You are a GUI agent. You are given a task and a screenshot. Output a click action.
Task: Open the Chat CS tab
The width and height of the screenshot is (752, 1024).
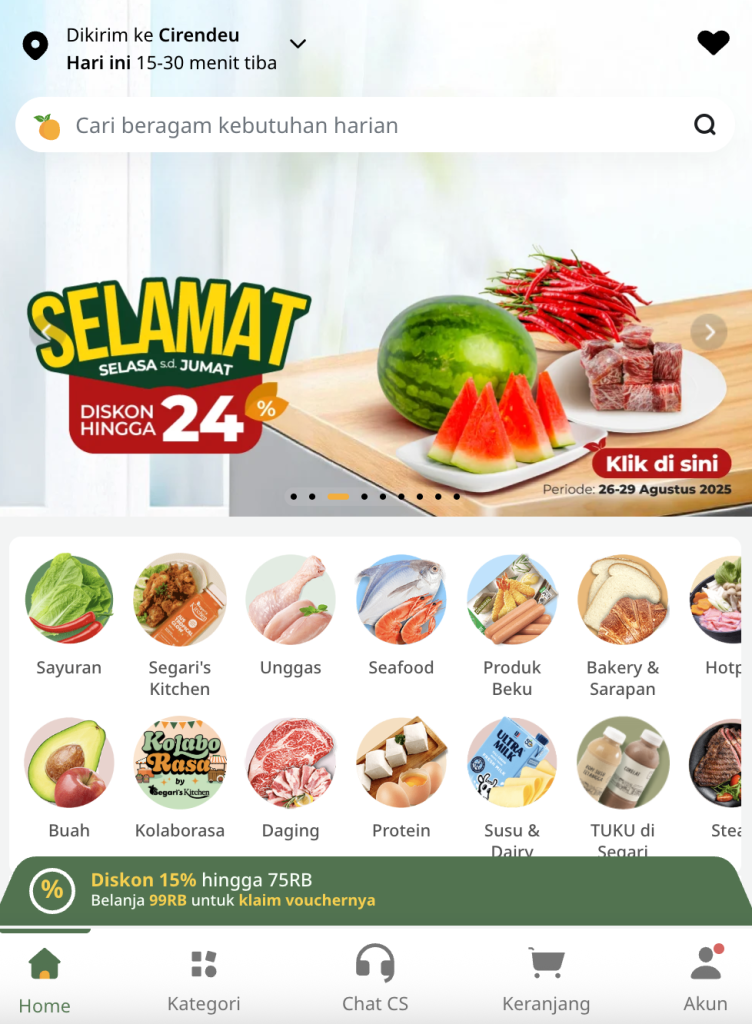pos(375,980)
